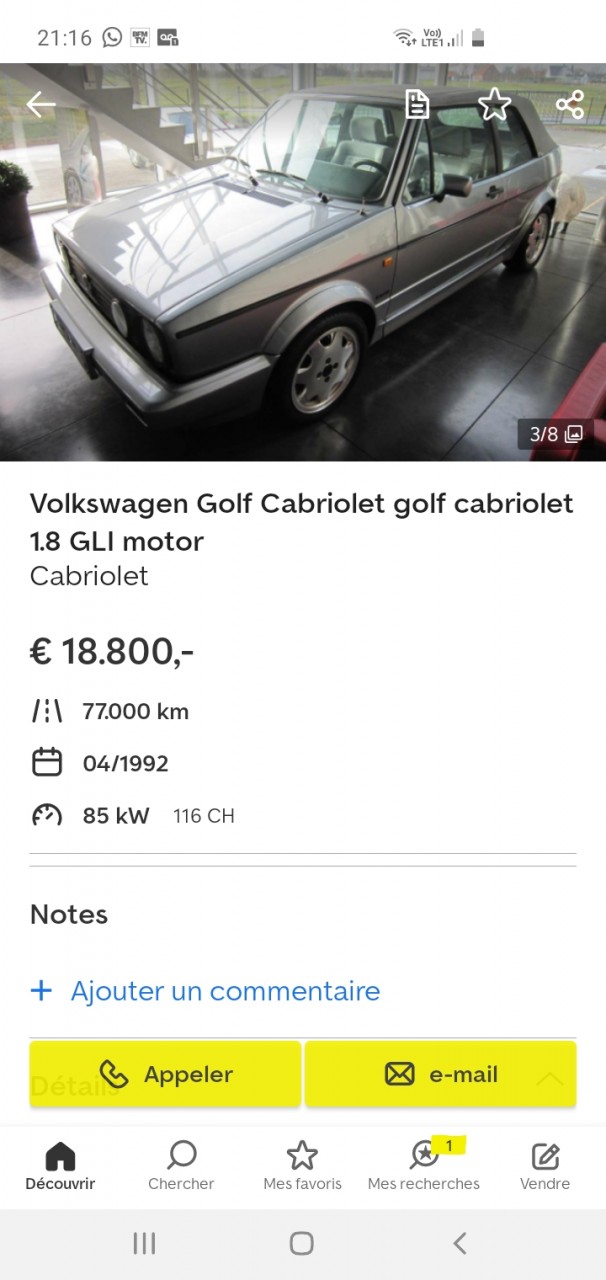
Task: Open the system recent apps view
Action: coord(144,1243)
